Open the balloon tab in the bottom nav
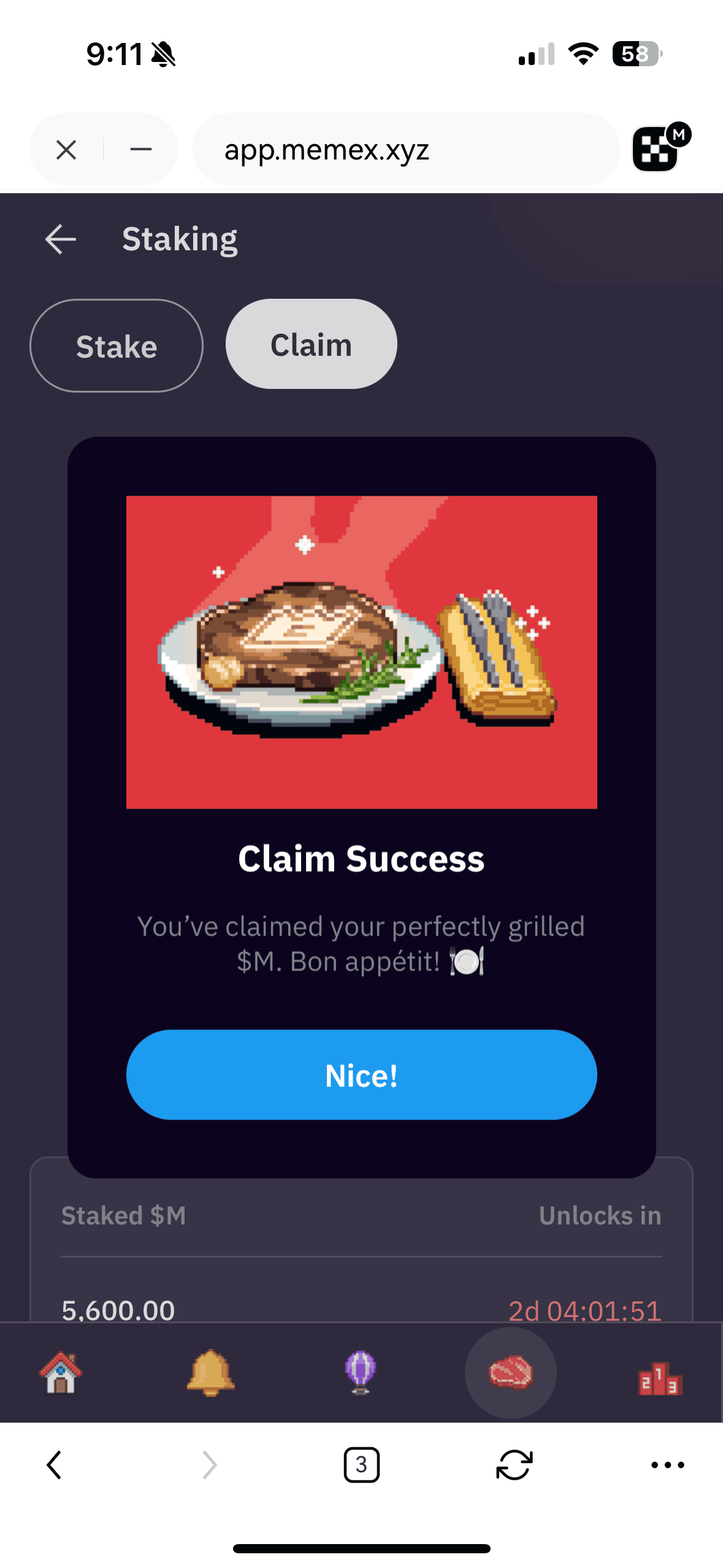 (x=361, y=1372)
